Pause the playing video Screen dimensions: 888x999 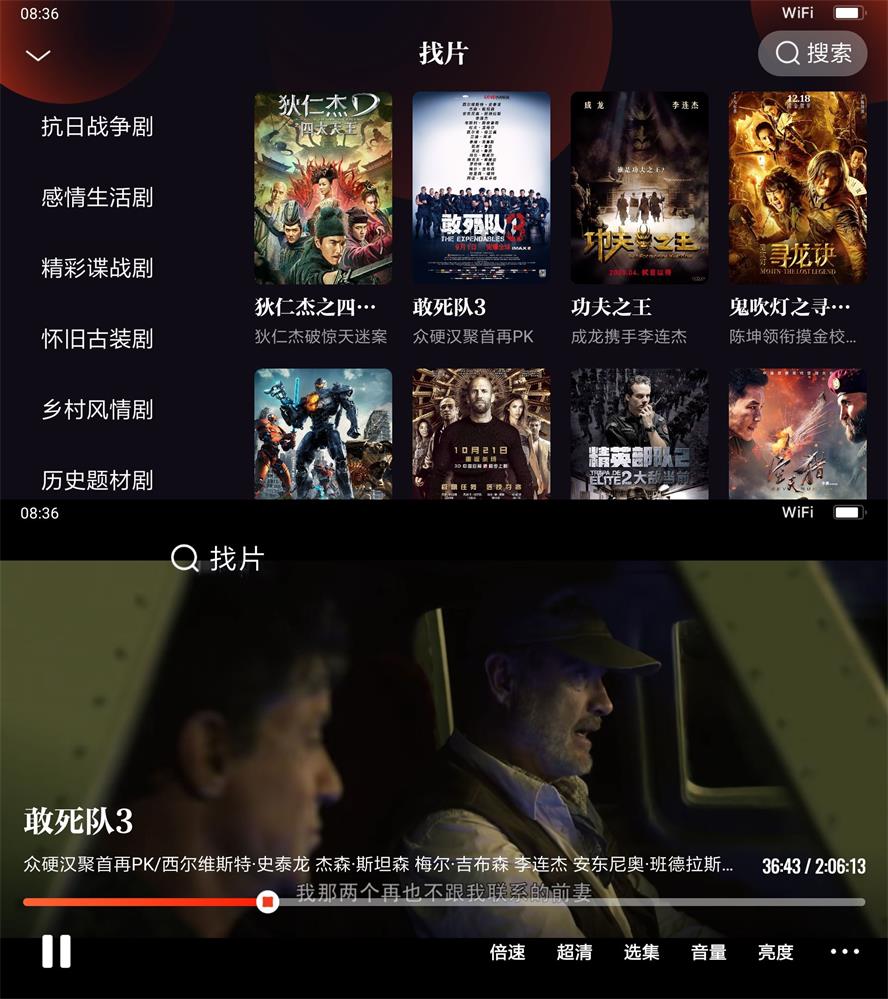(55, 951)
